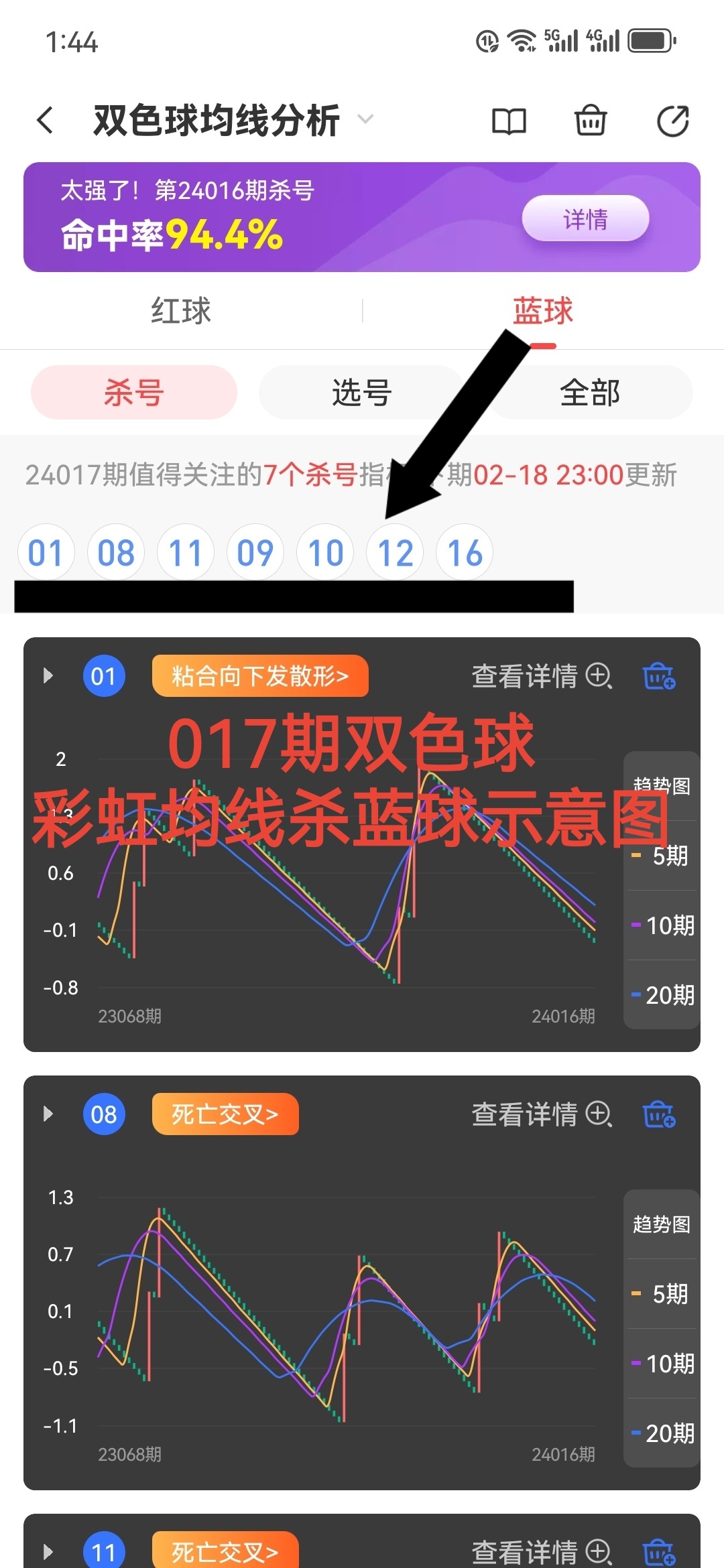Image resolution: width=724 pixels, height=1568 pixels.
Task: Open the shopping basket in the top bar
Action: coord(591,121)
